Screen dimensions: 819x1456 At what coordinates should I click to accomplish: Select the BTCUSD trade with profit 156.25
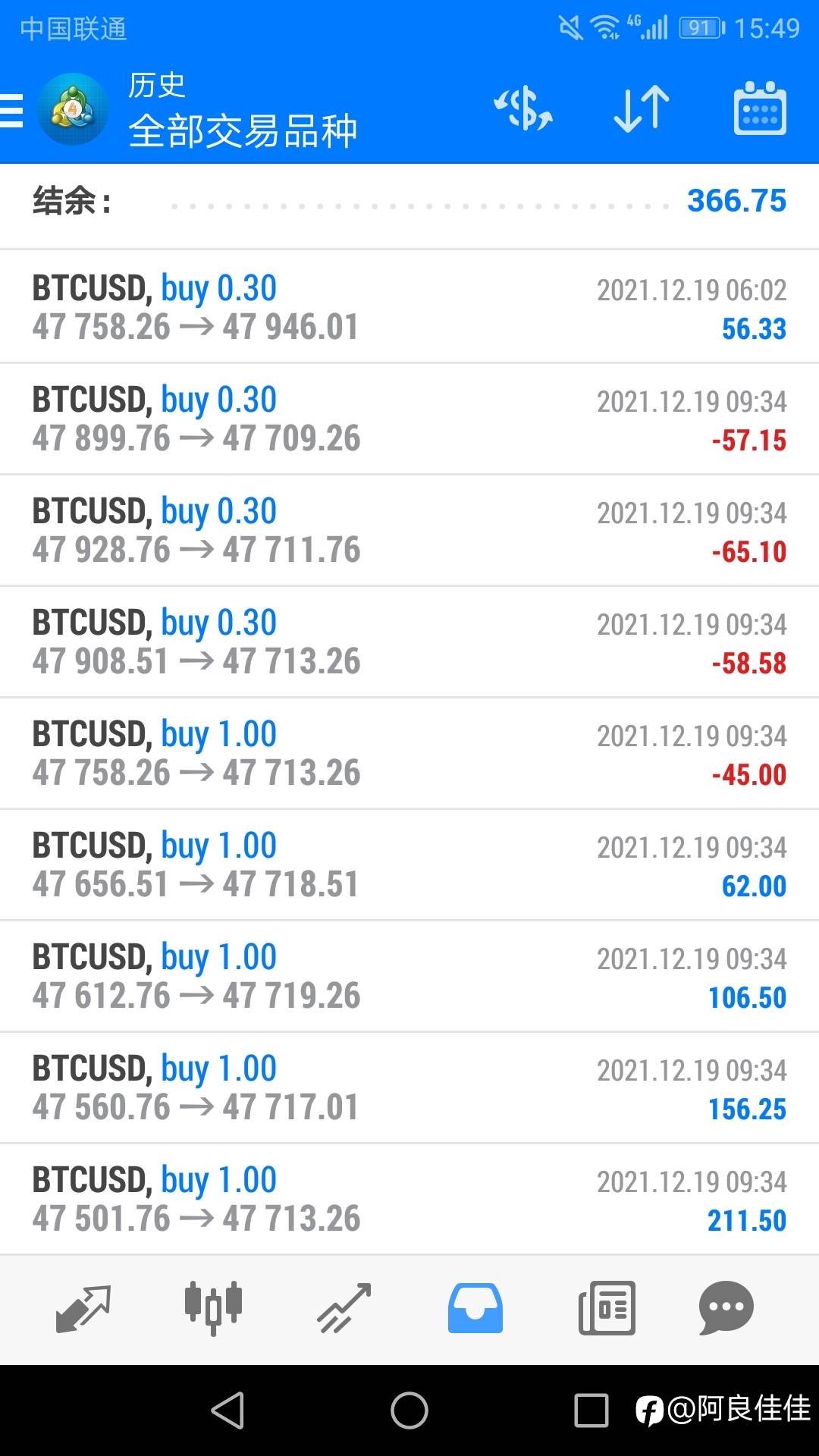[x=409, y=1087]
